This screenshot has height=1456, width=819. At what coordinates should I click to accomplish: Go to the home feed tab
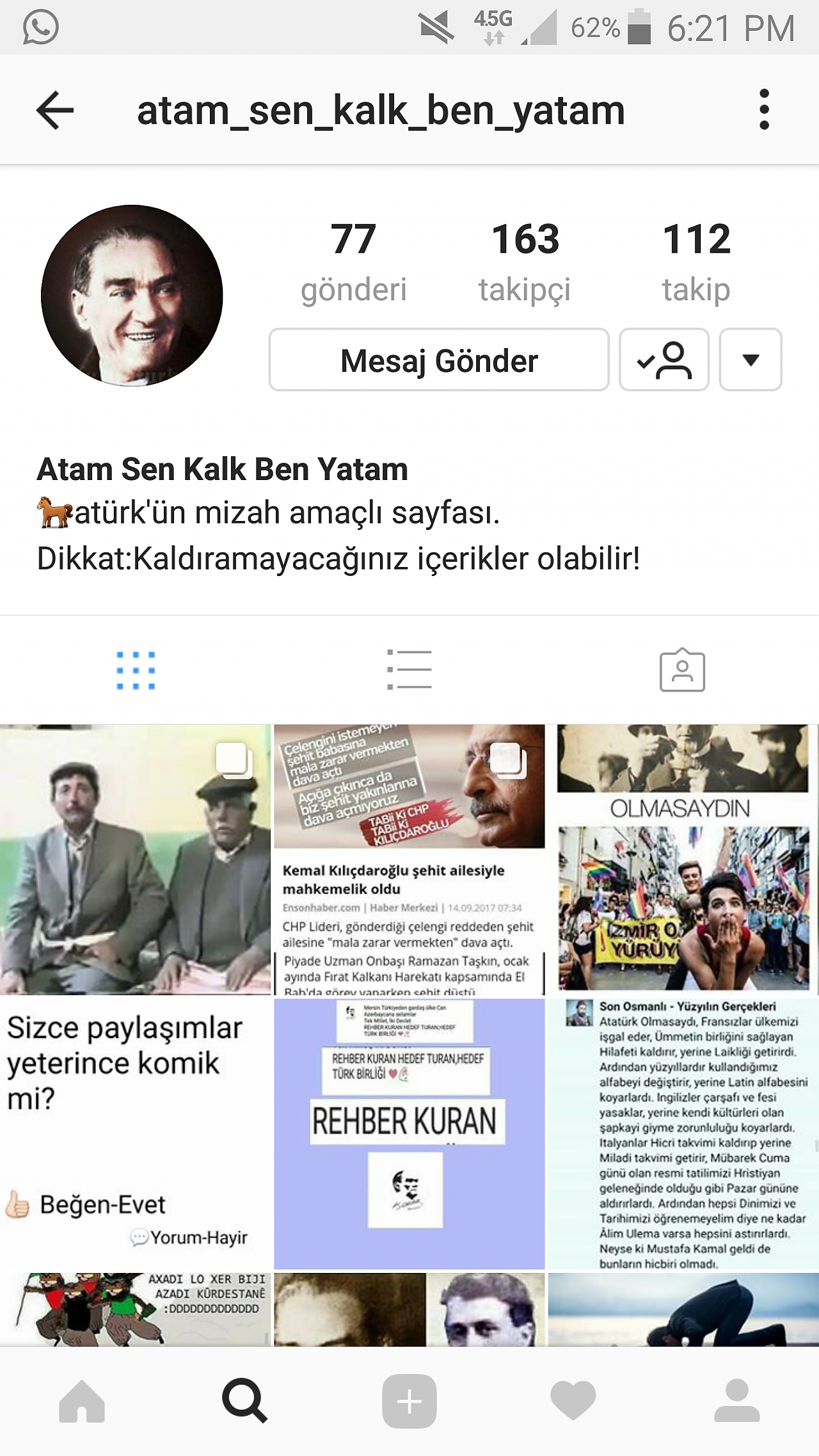(82, 1402)
